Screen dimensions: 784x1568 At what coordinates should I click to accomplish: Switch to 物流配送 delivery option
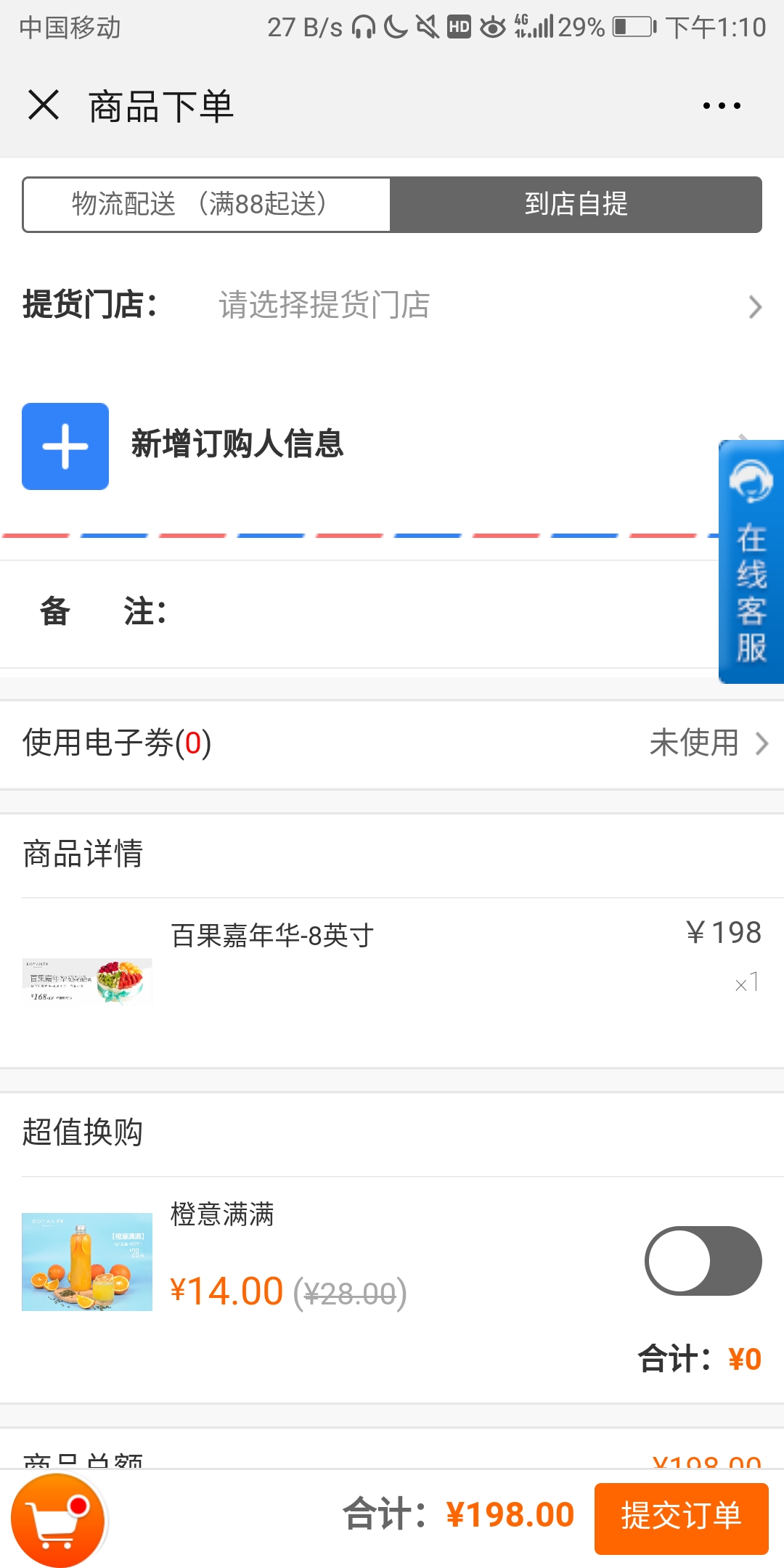click(207, 204)
